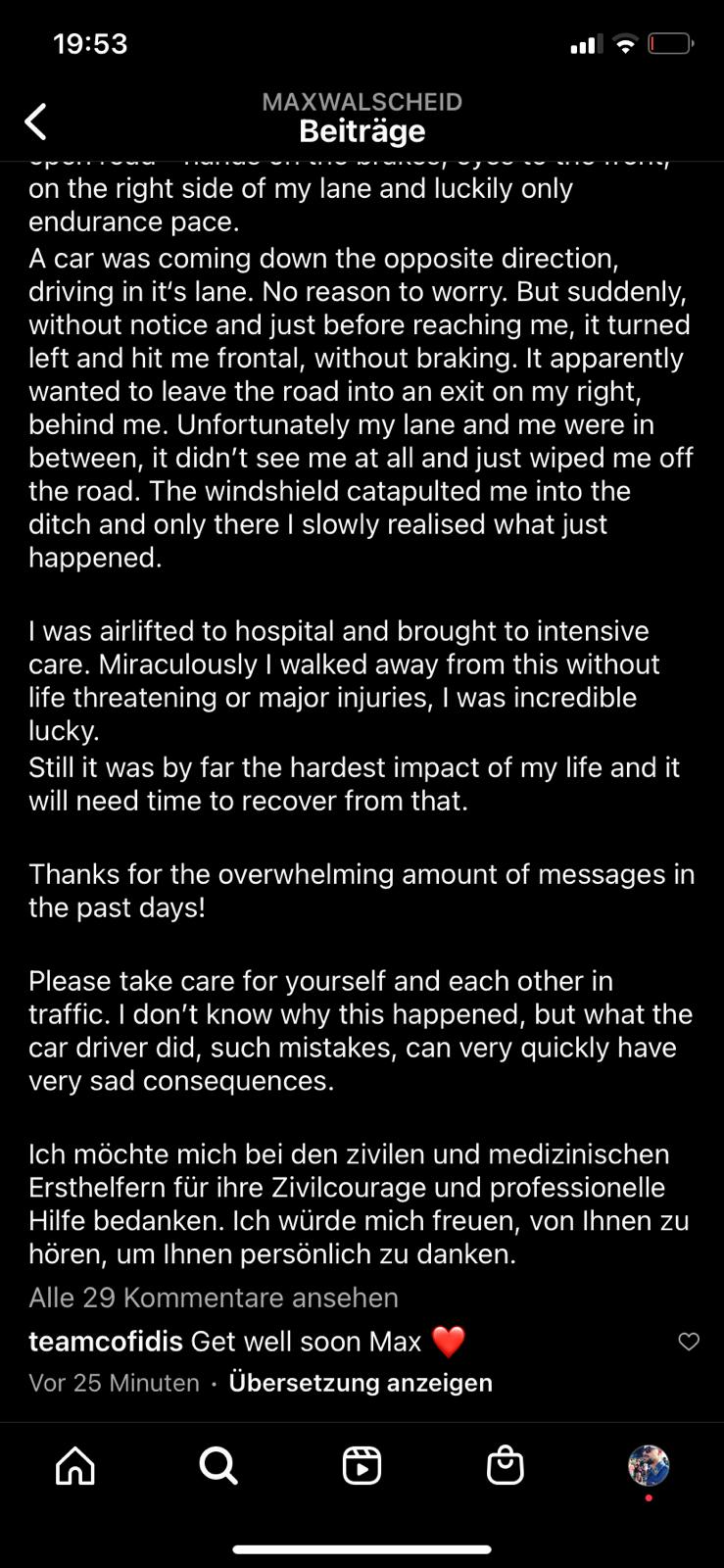The width and height of the screenshot is (724, 1568).
Task: Open teamcofidis profile from the comment
Action: [106, 1342]
